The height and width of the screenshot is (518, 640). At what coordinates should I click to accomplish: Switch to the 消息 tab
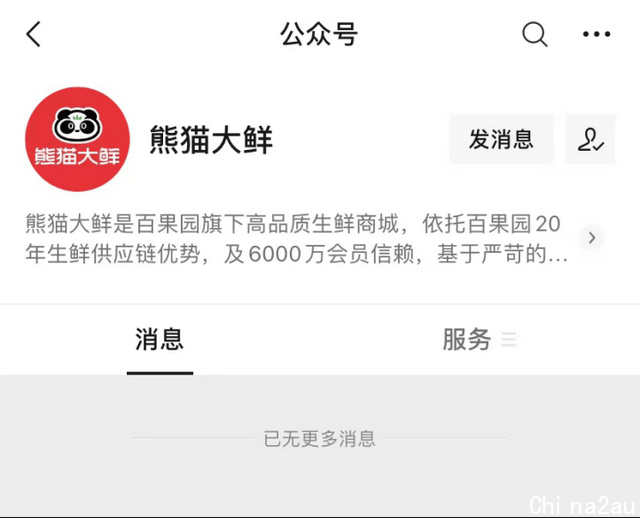pos(160,340)
